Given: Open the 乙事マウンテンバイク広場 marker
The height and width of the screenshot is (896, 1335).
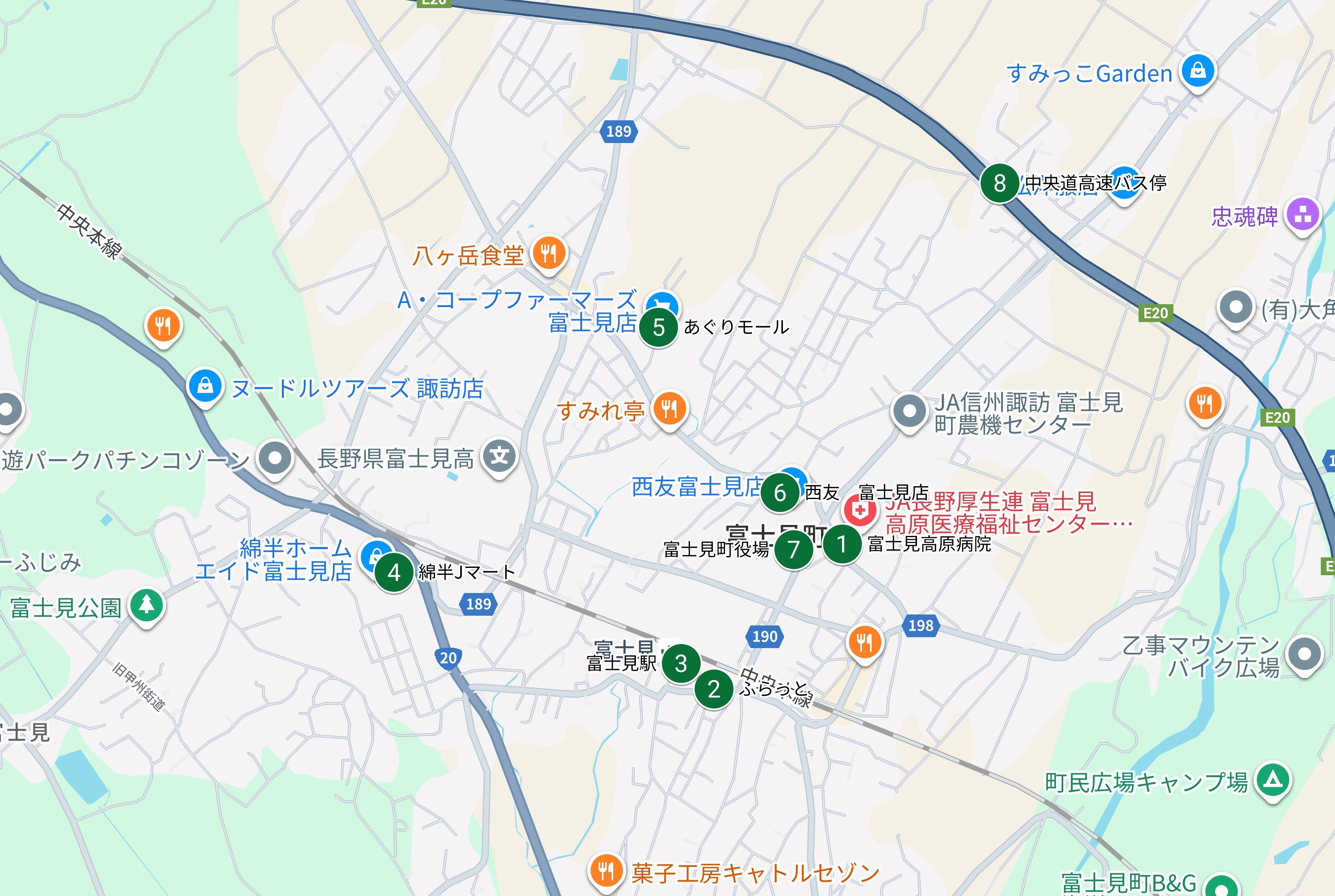Looking at the screenshot, I should click(x=1305, y=654).
